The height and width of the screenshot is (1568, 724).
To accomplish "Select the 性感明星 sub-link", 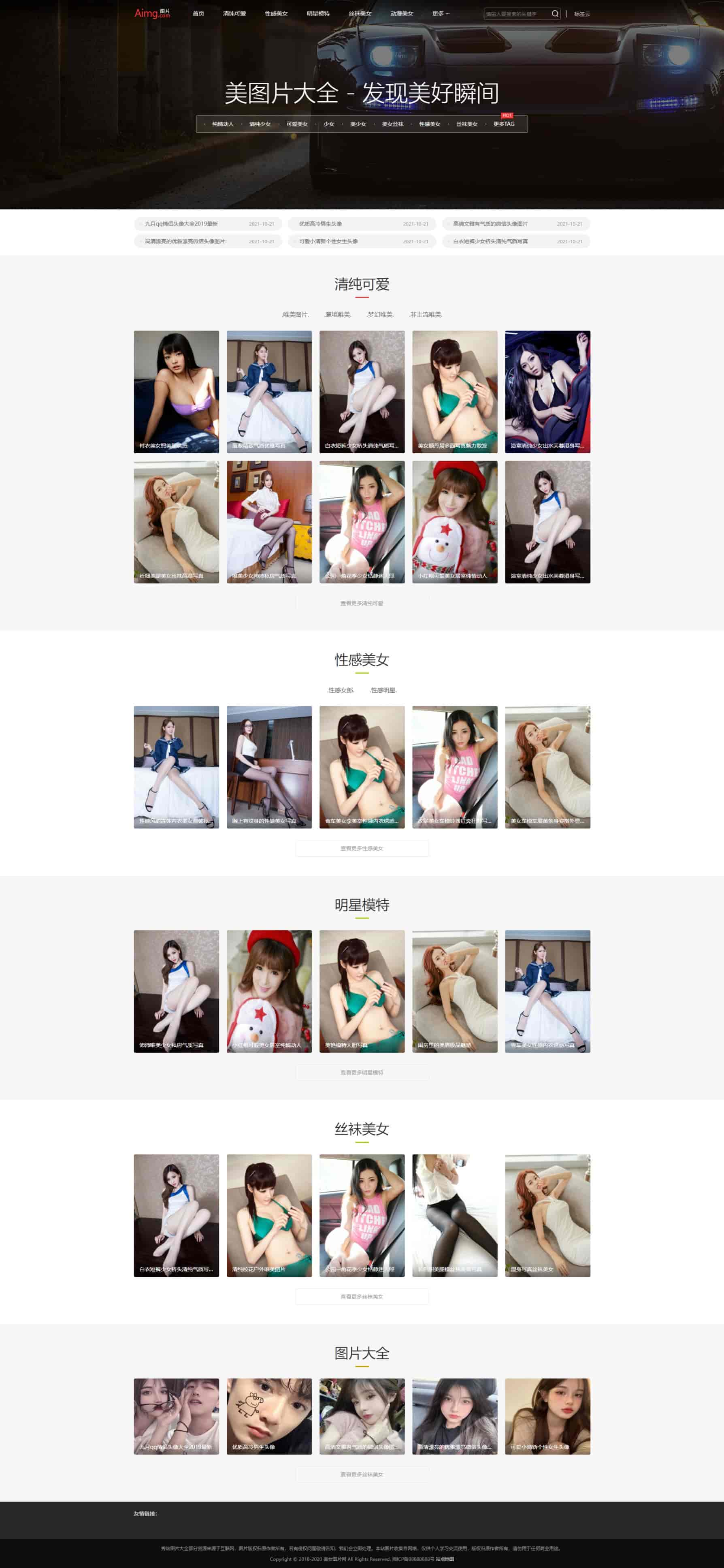I will pyautogui.click(x=383, y=690).
